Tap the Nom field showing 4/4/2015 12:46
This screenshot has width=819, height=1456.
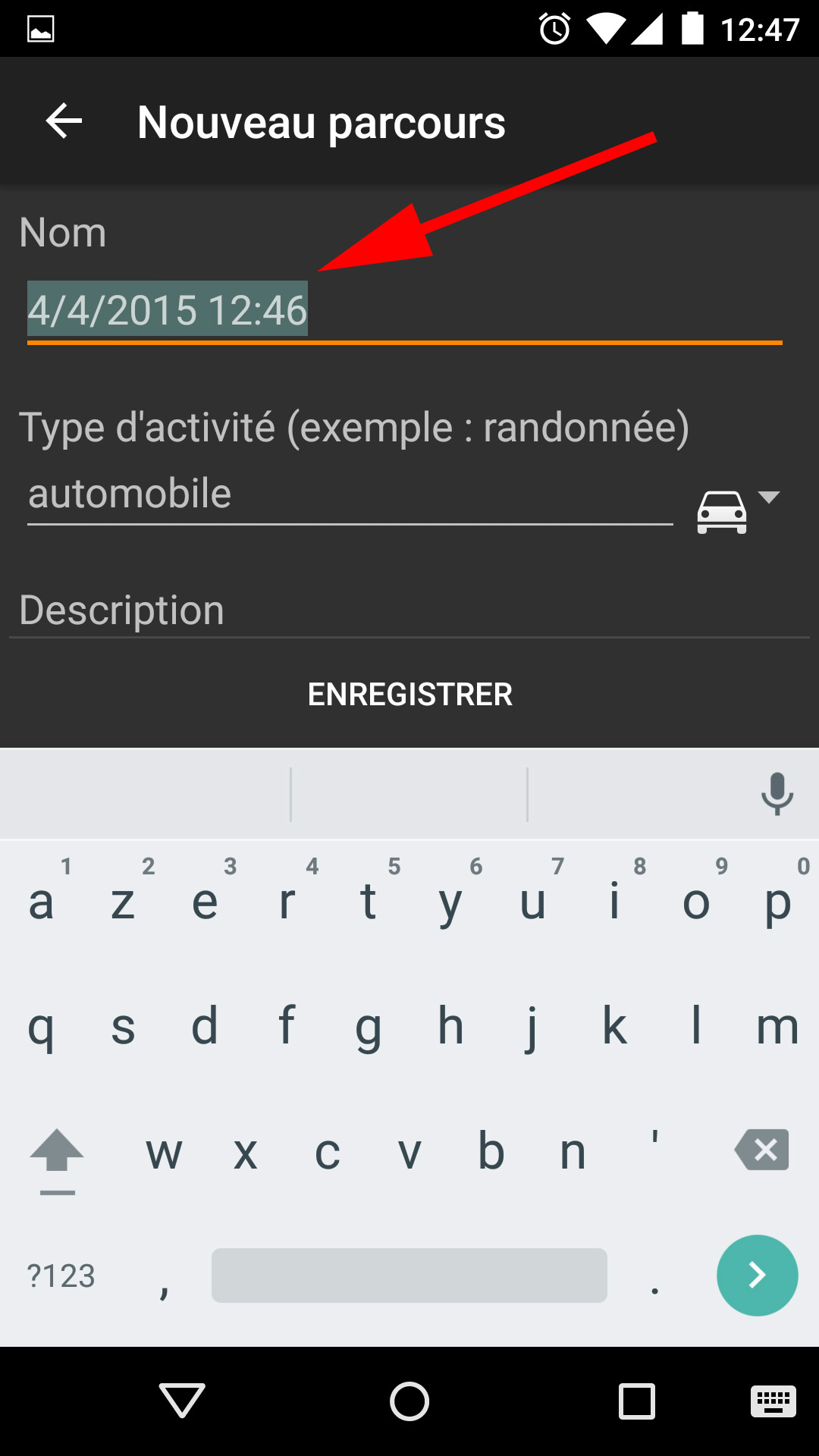[x=404, y=312]
